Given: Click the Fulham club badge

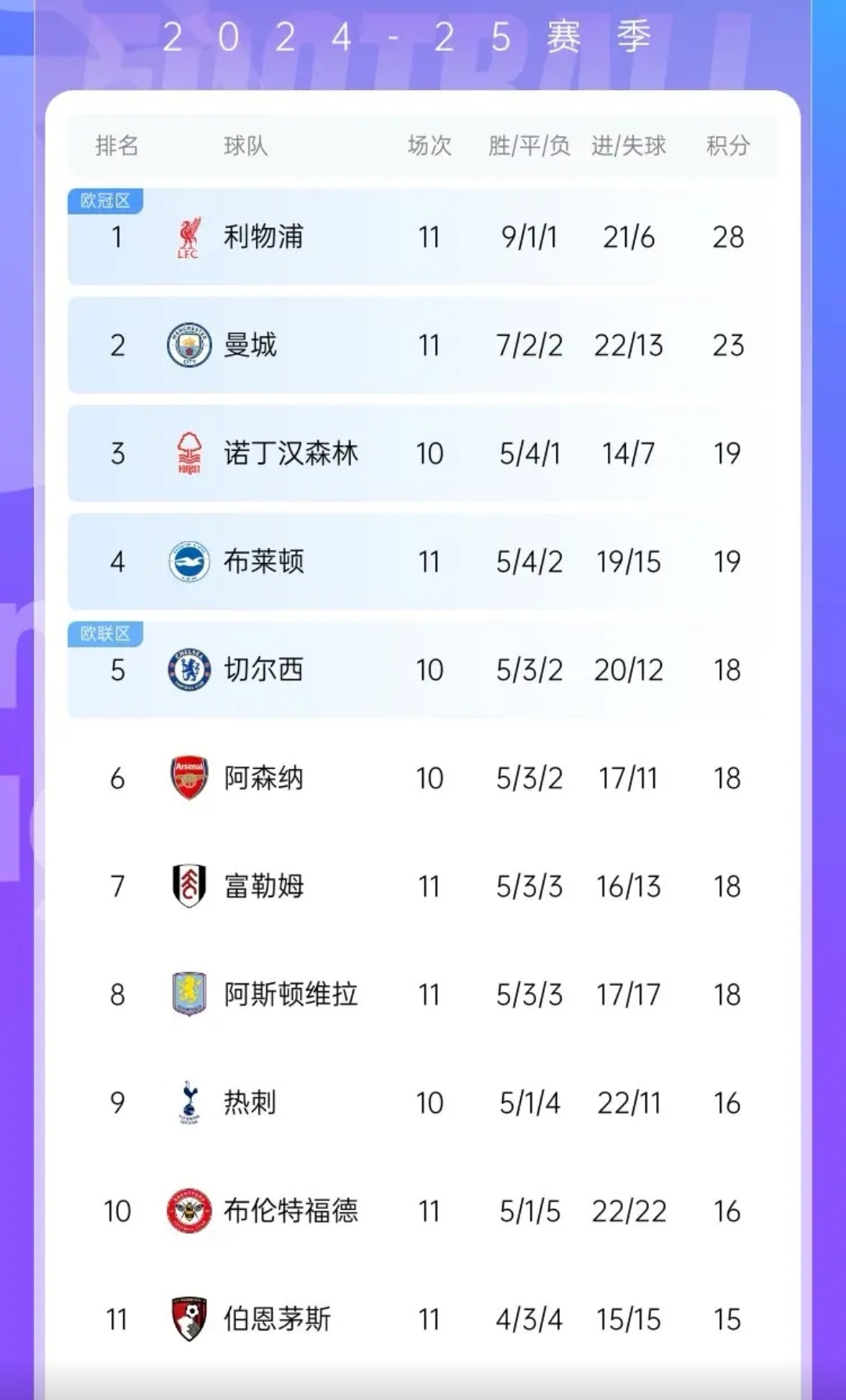Looking at the screenshot, I should pyautogui.click(x=187, y=886).
